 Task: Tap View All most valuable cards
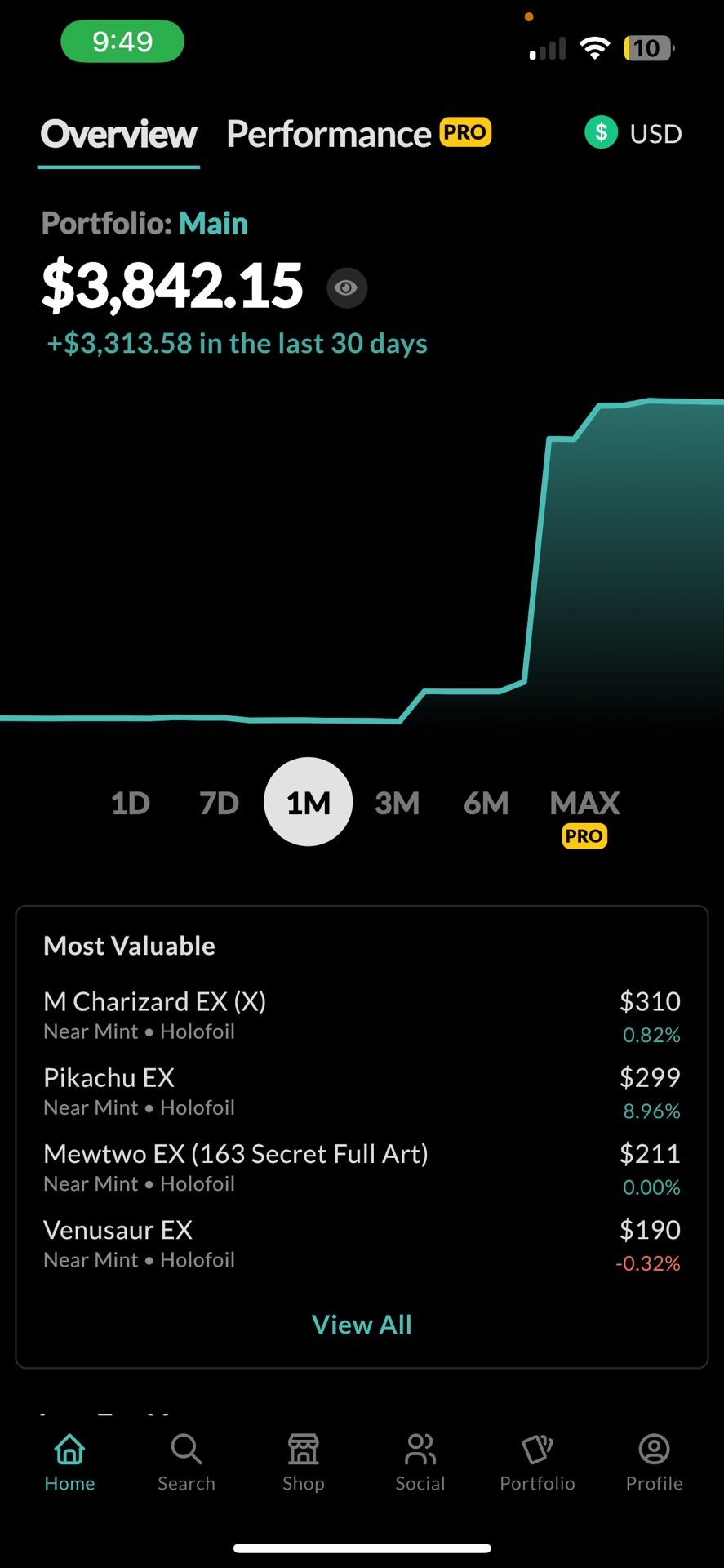point(362,1325)
